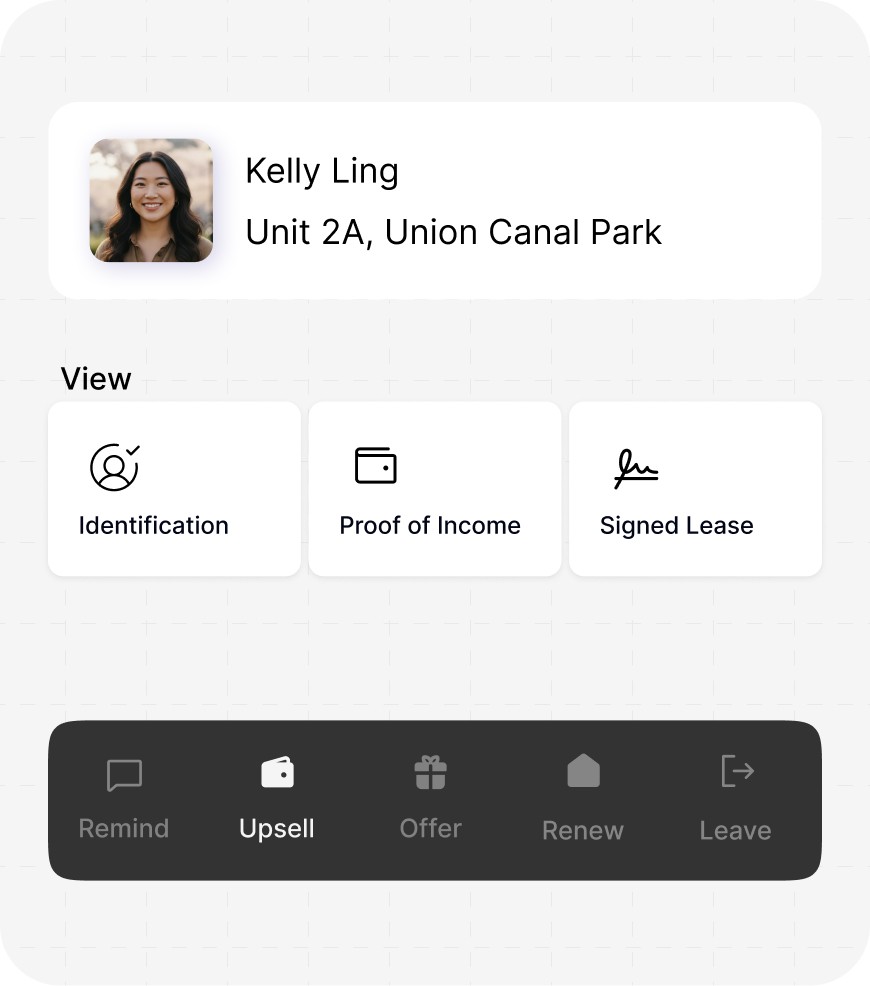Switch to the Upsell action

click(x=277, y=800)
